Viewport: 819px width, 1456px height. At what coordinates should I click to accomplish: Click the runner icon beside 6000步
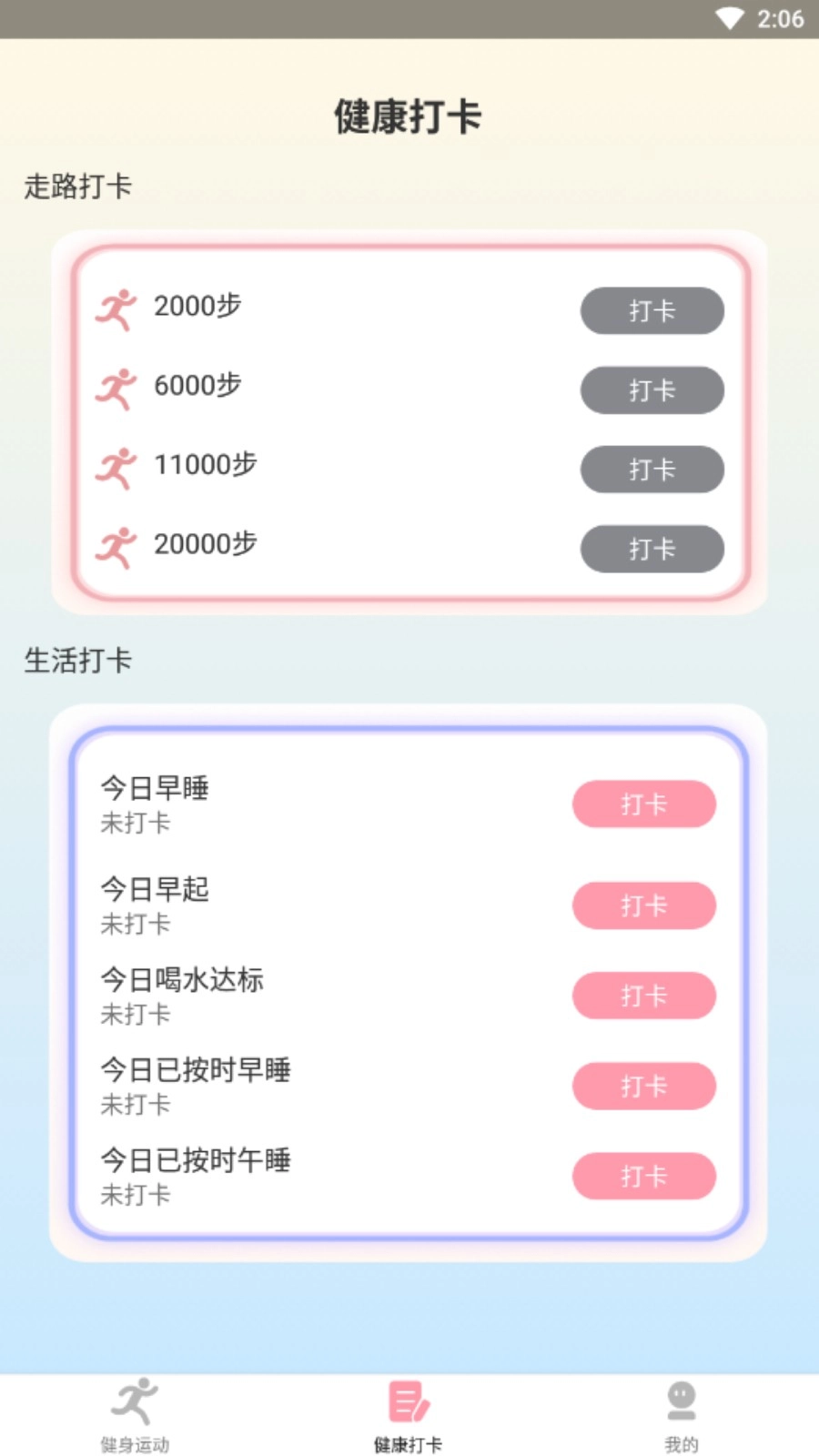coord(116,388)
